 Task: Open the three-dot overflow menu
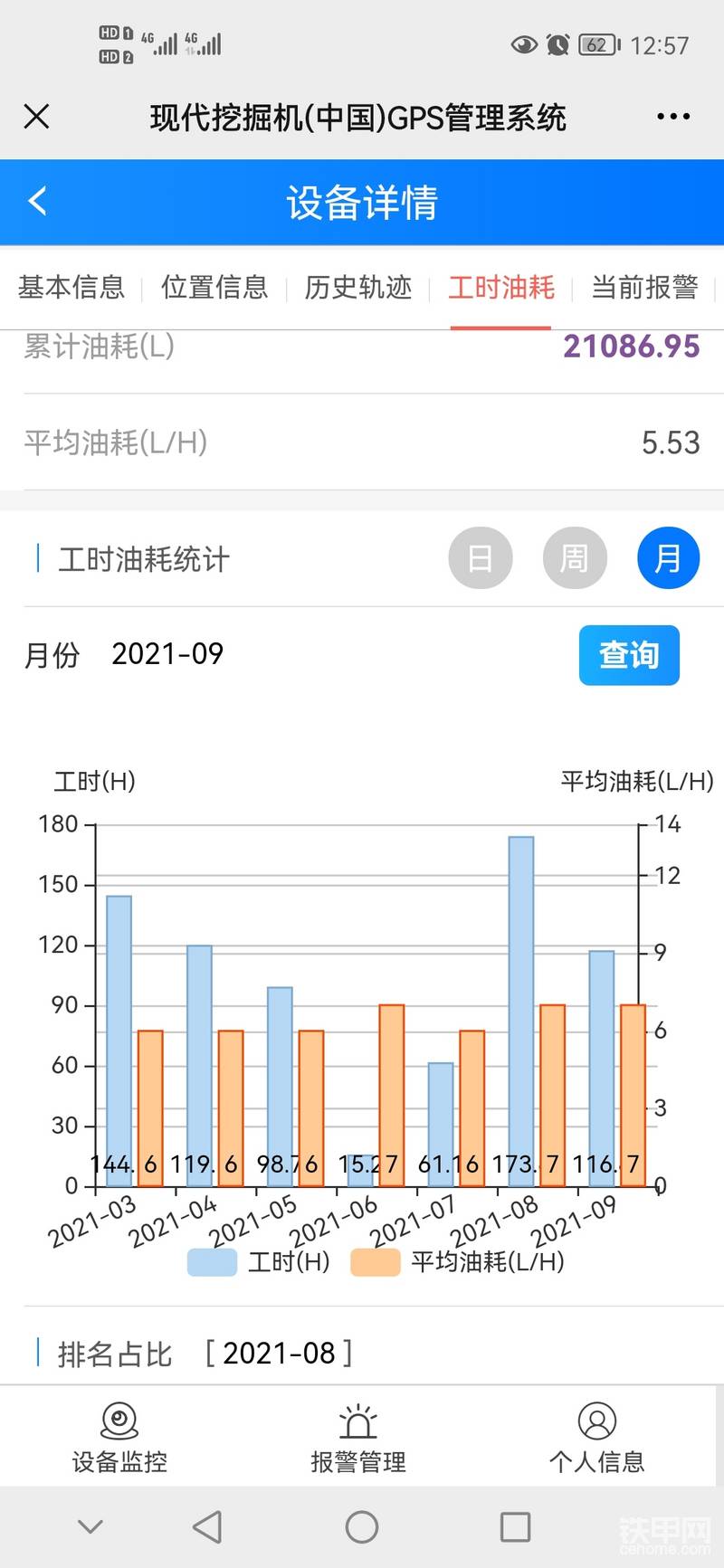673,117
